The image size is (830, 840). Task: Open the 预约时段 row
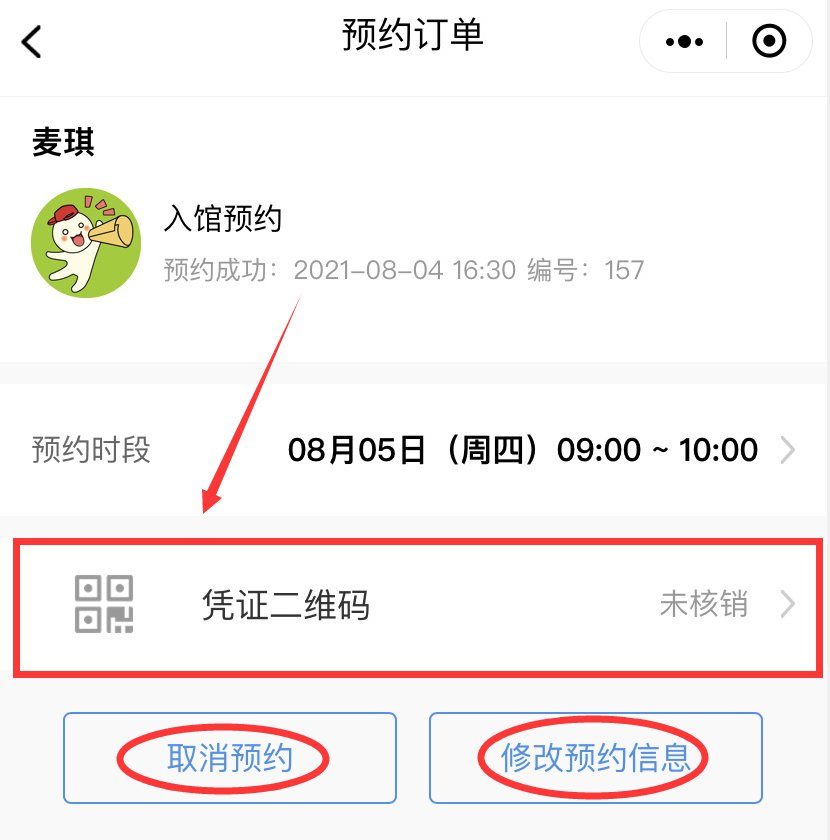point(414,450)
